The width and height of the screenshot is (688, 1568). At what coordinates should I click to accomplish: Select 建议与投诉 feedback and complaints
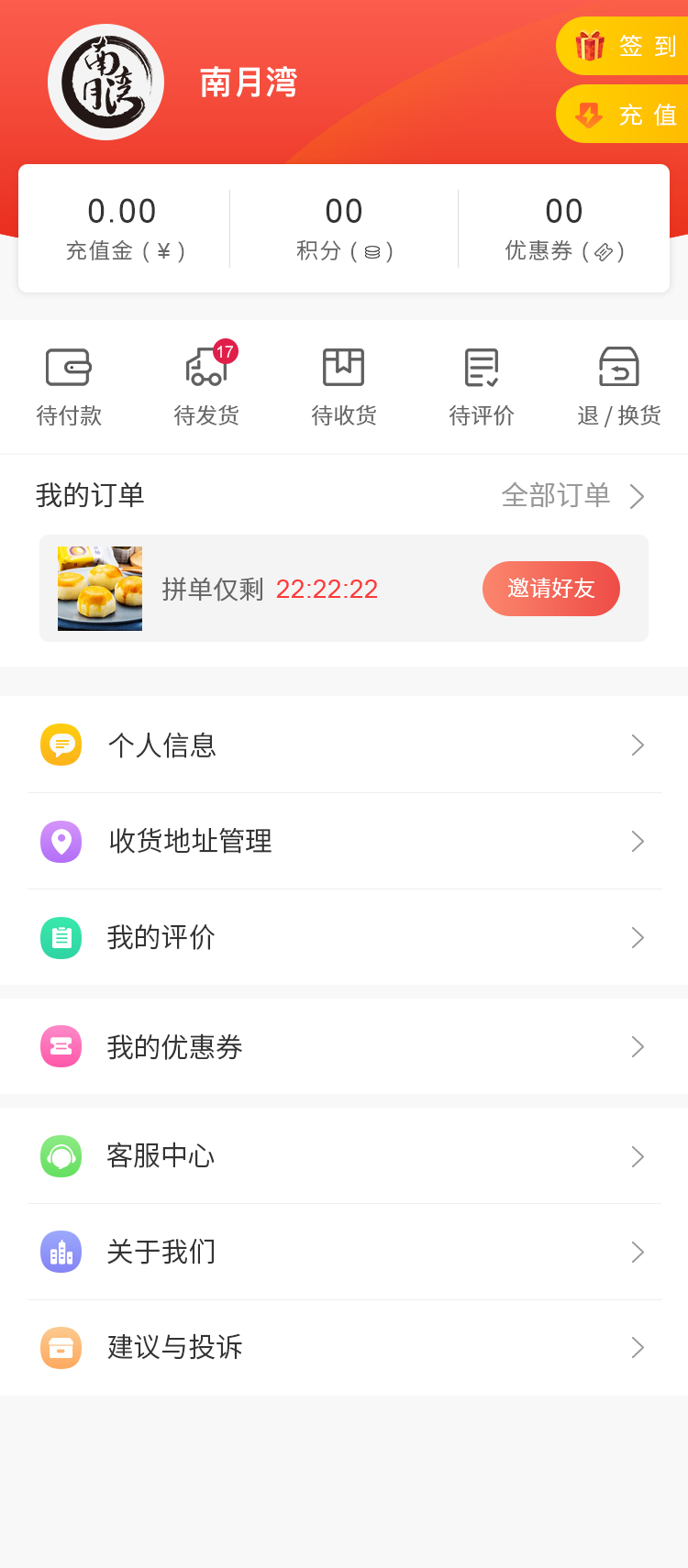point(344,1347)
